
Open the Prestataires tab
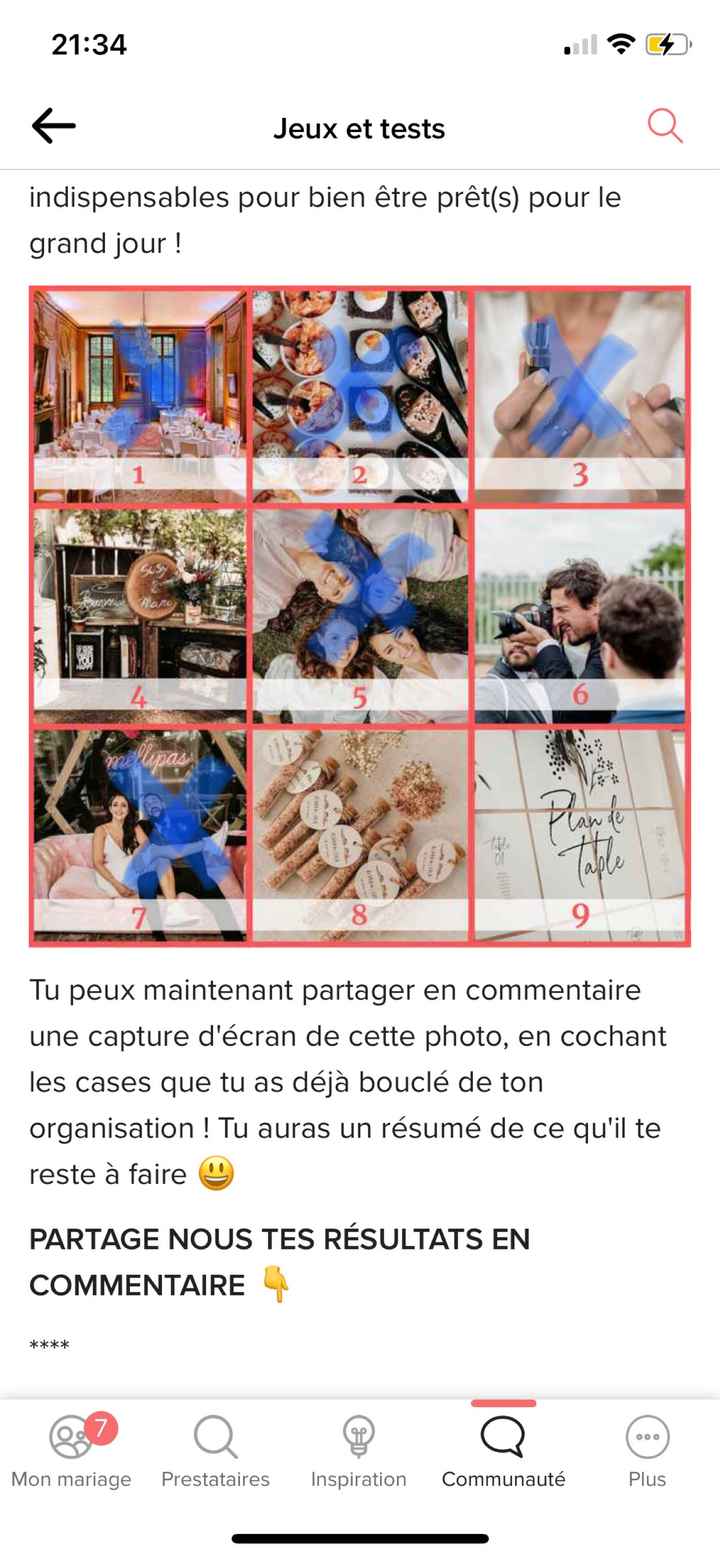pyautogui.click(x=215, y=1451)
